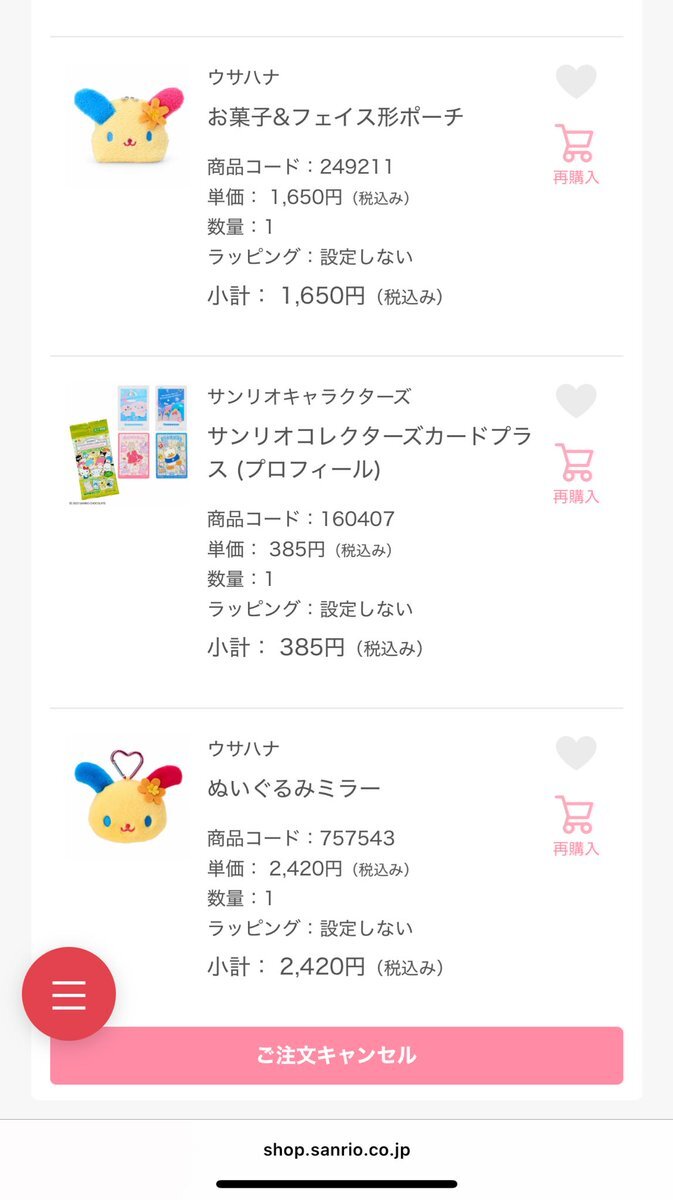Screen dimensions: 673x1200
Task: Open the ぬいぐるみミラー product image
Action: pos(127,795)
